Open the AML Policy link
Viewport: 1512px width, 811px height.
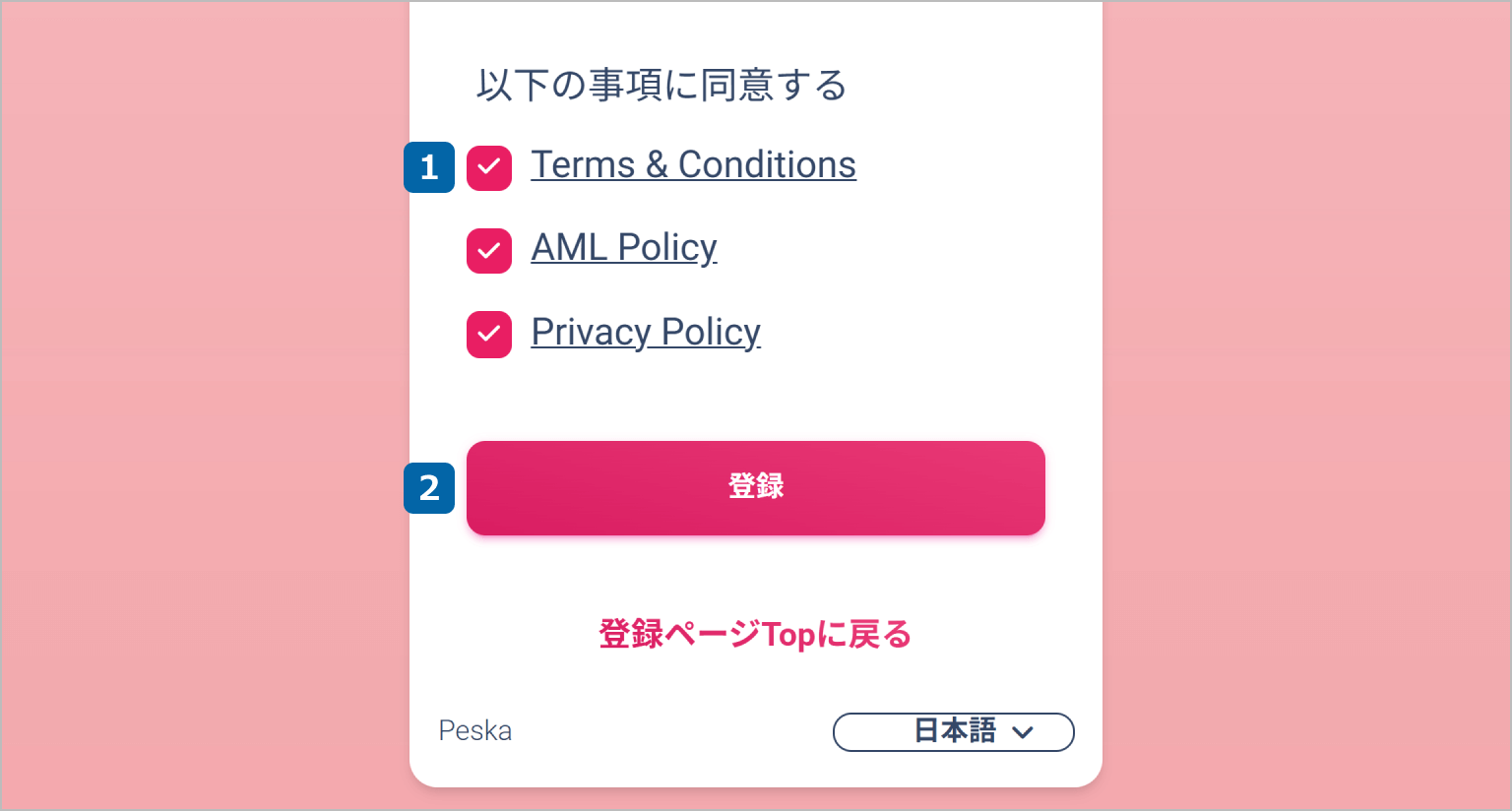click(623, 248)
